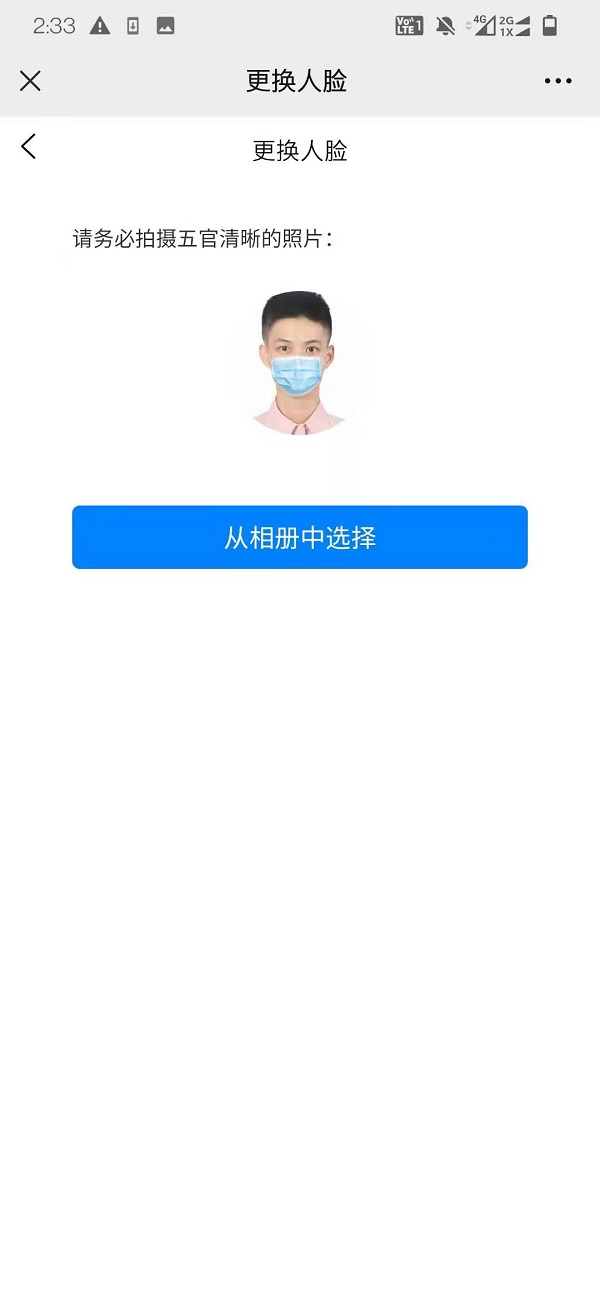Viewport: 600px width, 1300px height.
Task: Tap the 从相册中选择 button
Action: [300, 537]
